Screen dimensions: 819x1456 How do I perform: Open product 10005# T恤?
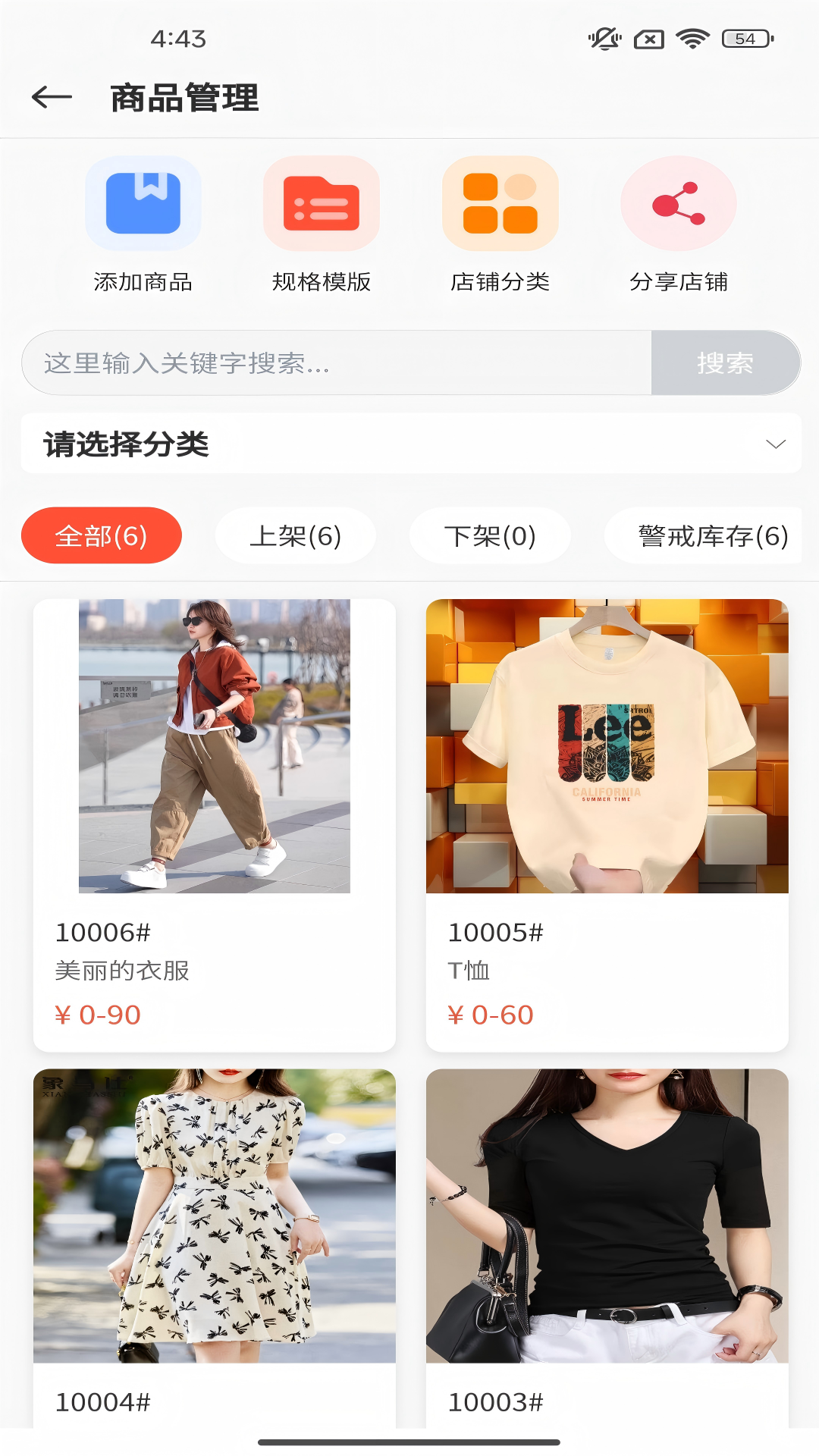point(607,825)
